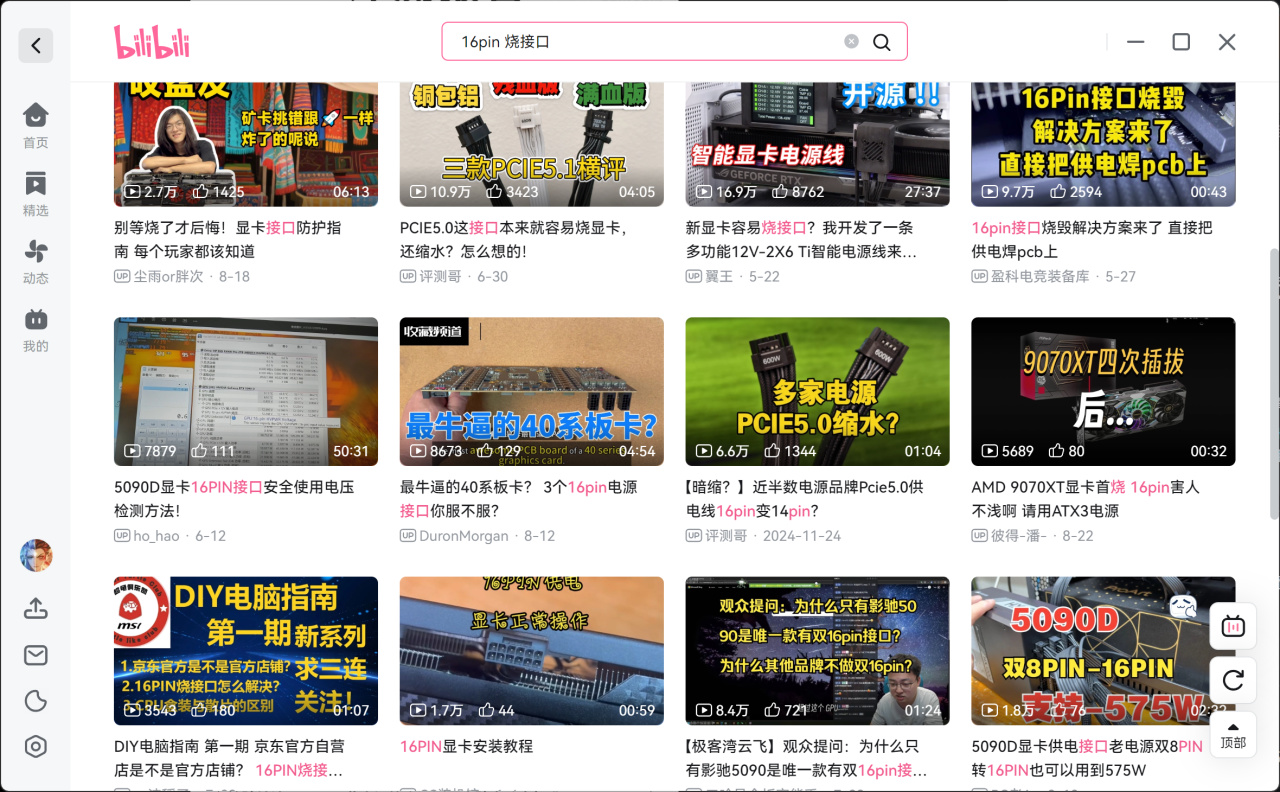This screenshot has height=792, width=1280.
Task: Jump back to top with 顶部
Action: pyautogui.click(x=1233, y=734)
